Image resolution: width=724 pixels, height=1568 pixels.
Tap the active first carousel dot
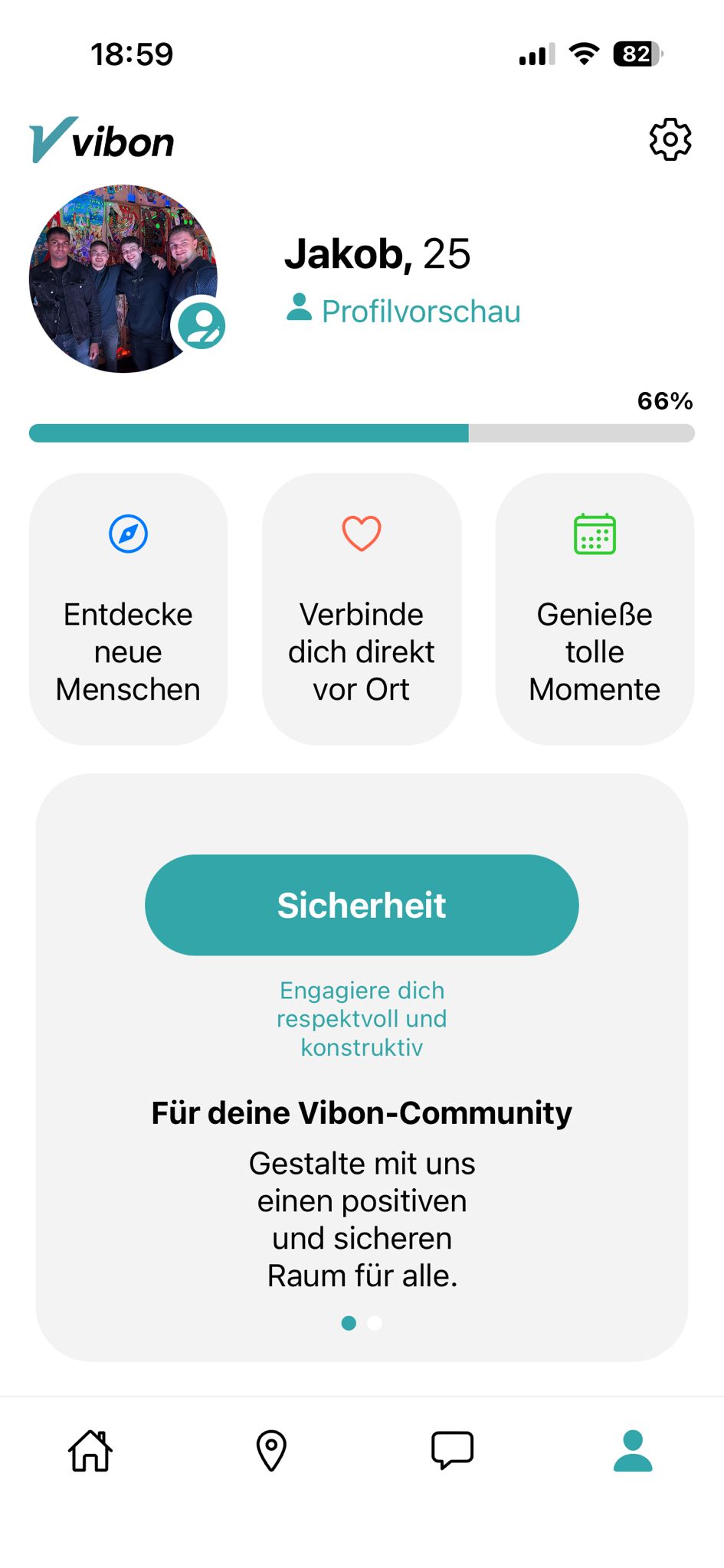[x=349, y=1322]
